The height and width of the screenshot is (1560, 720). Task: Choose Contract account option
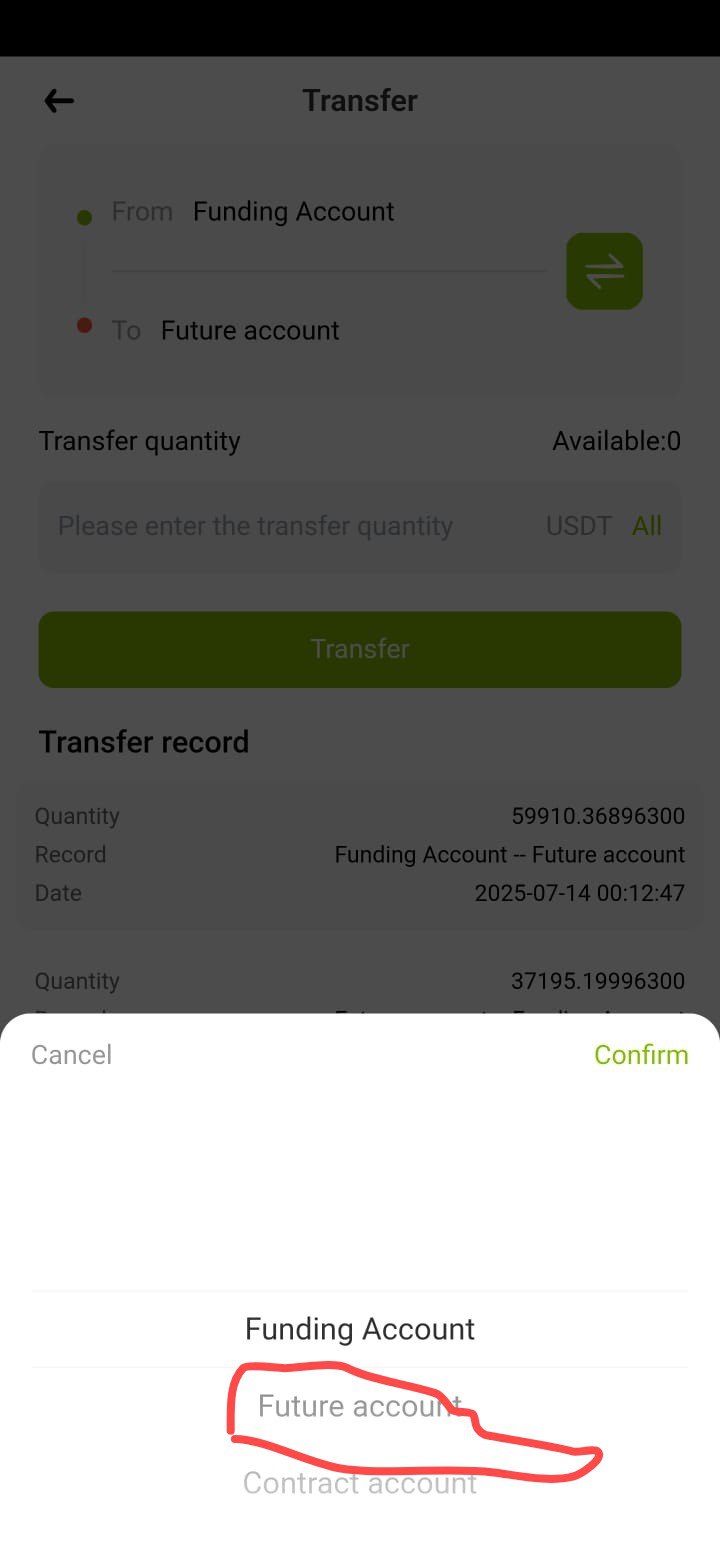[x=360, y=1483]
